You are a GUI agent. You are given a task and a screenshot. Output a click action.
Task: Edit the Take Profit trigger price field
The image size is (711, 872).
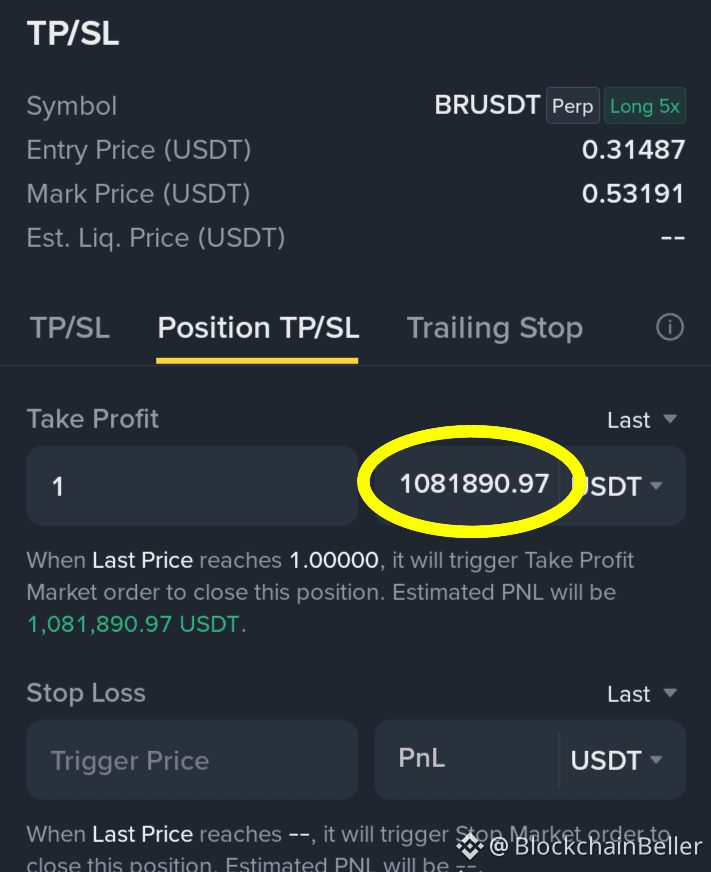pyautogui.click(x=192, y=486)
